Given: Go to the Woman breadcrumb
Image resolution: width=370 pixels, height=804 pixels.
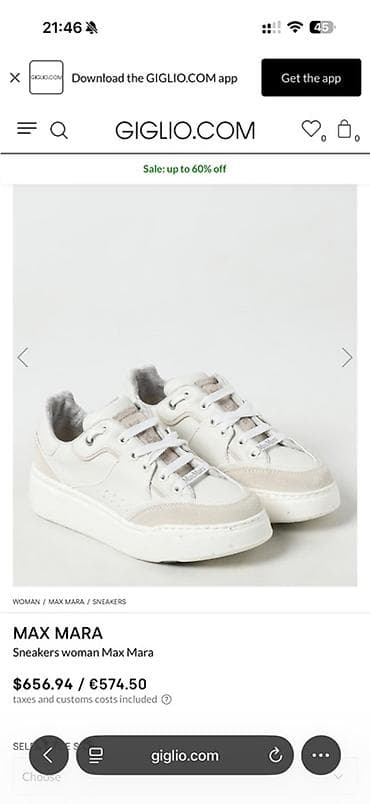Looking at the screenshot, I should tap(26, 601).
